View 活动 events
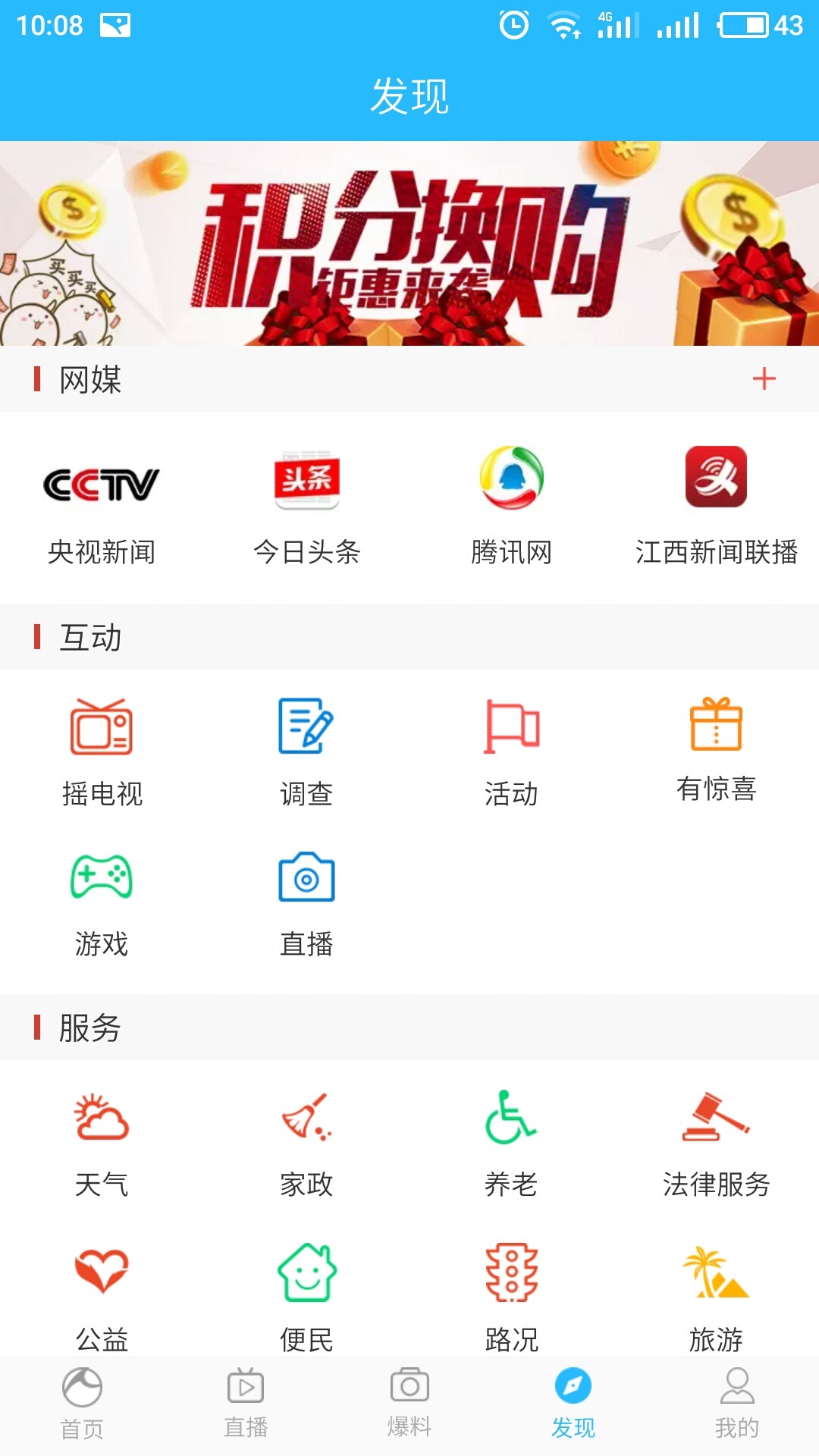 pyautogui.click(x=511, y=752)
